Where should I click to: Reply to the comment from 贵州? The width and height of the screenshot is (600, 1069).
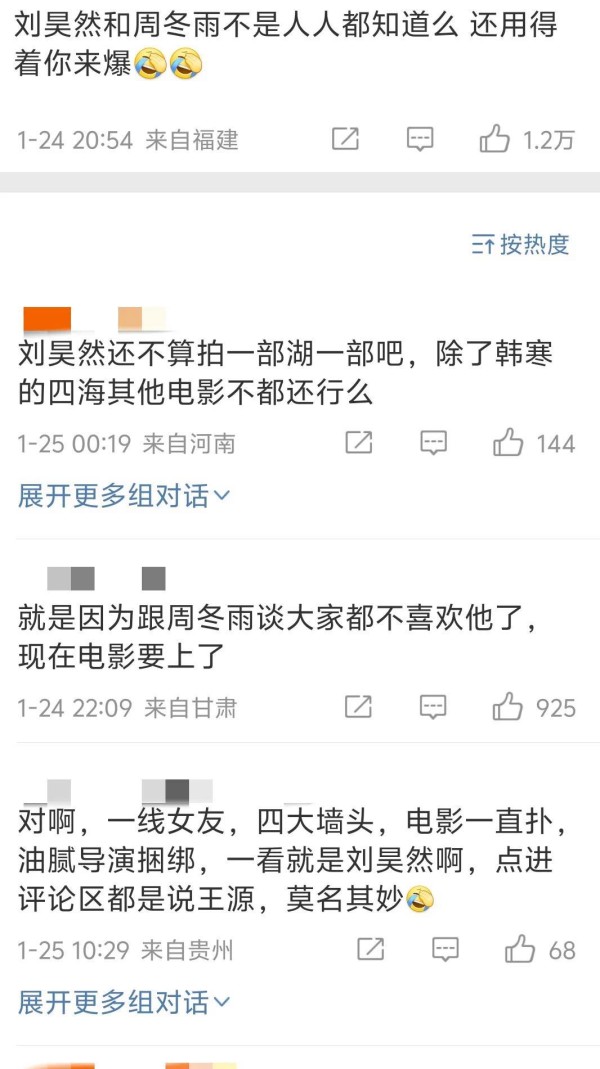446,949
